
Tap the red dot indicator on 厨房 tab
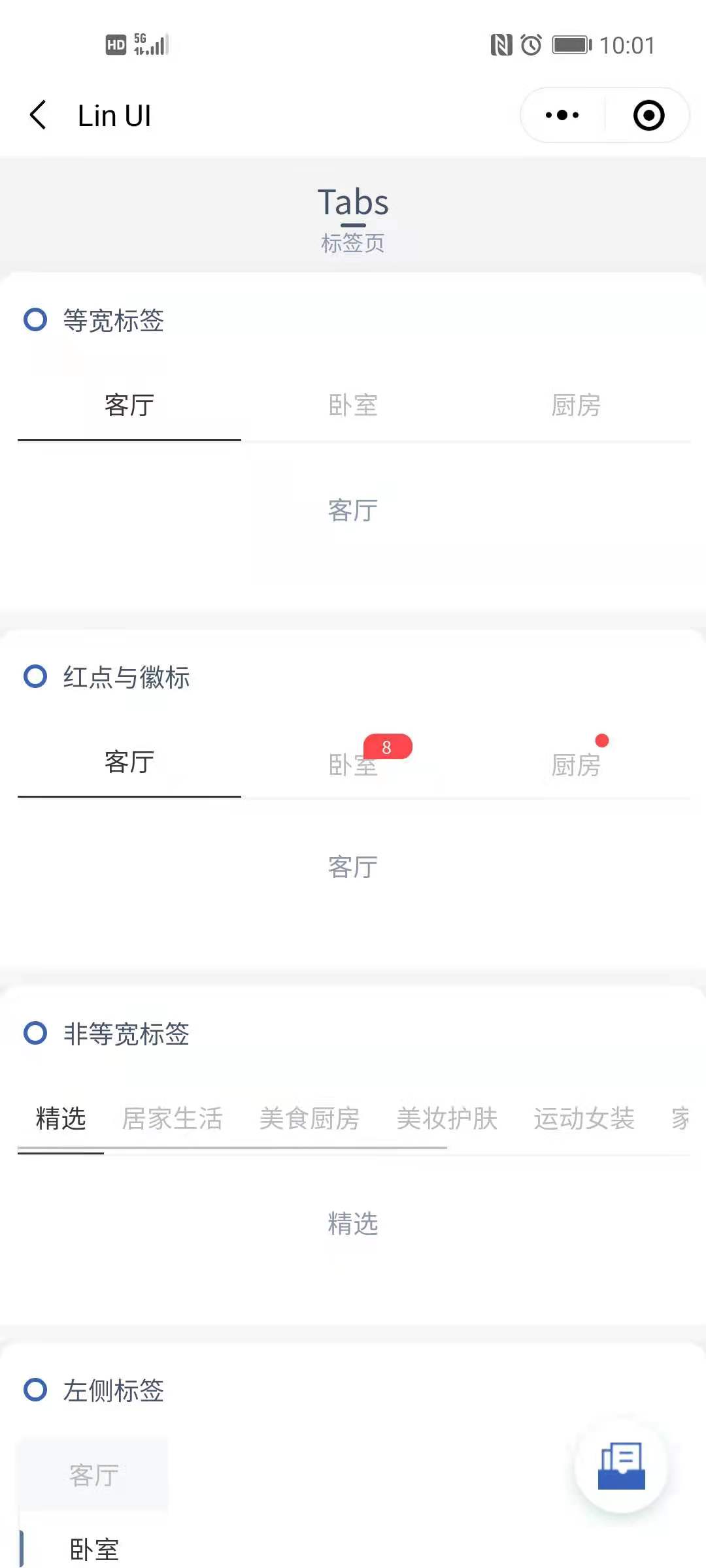[602, 740]
